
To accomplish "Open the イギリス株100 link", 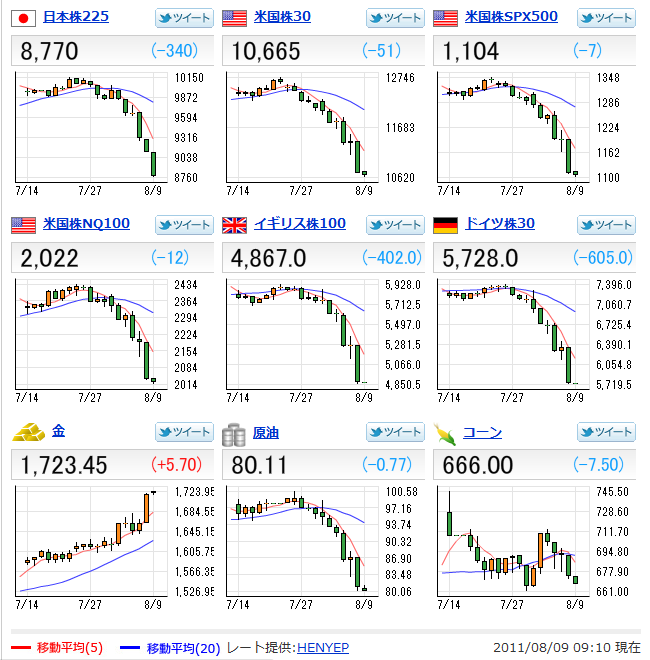I will (x=300, y=223).
